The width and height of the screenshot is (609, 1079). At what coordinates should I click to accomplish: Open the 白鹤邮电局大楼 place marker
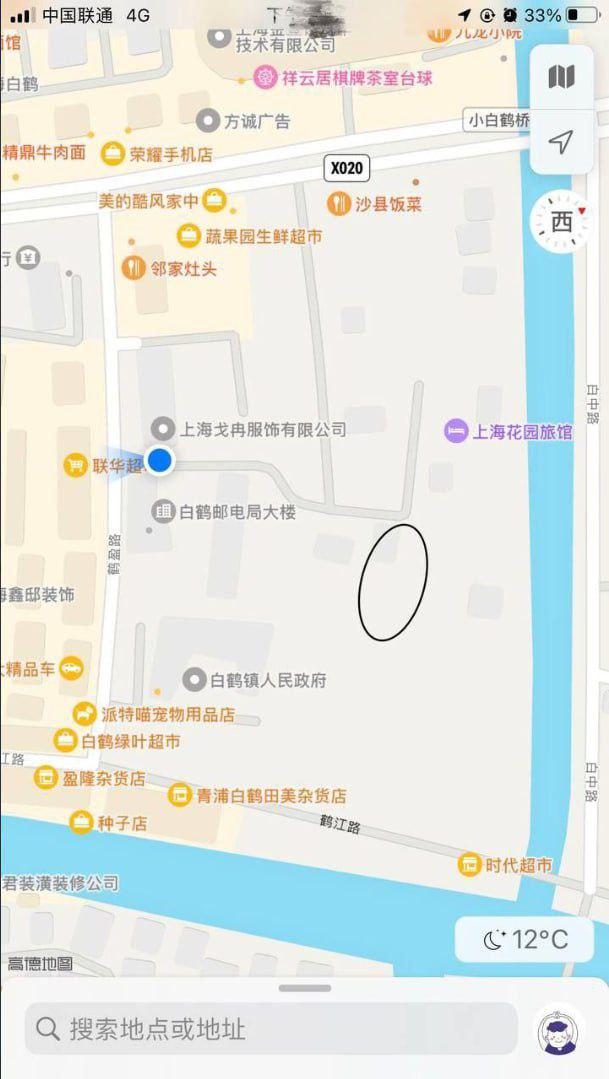click(x=162, y=512)
